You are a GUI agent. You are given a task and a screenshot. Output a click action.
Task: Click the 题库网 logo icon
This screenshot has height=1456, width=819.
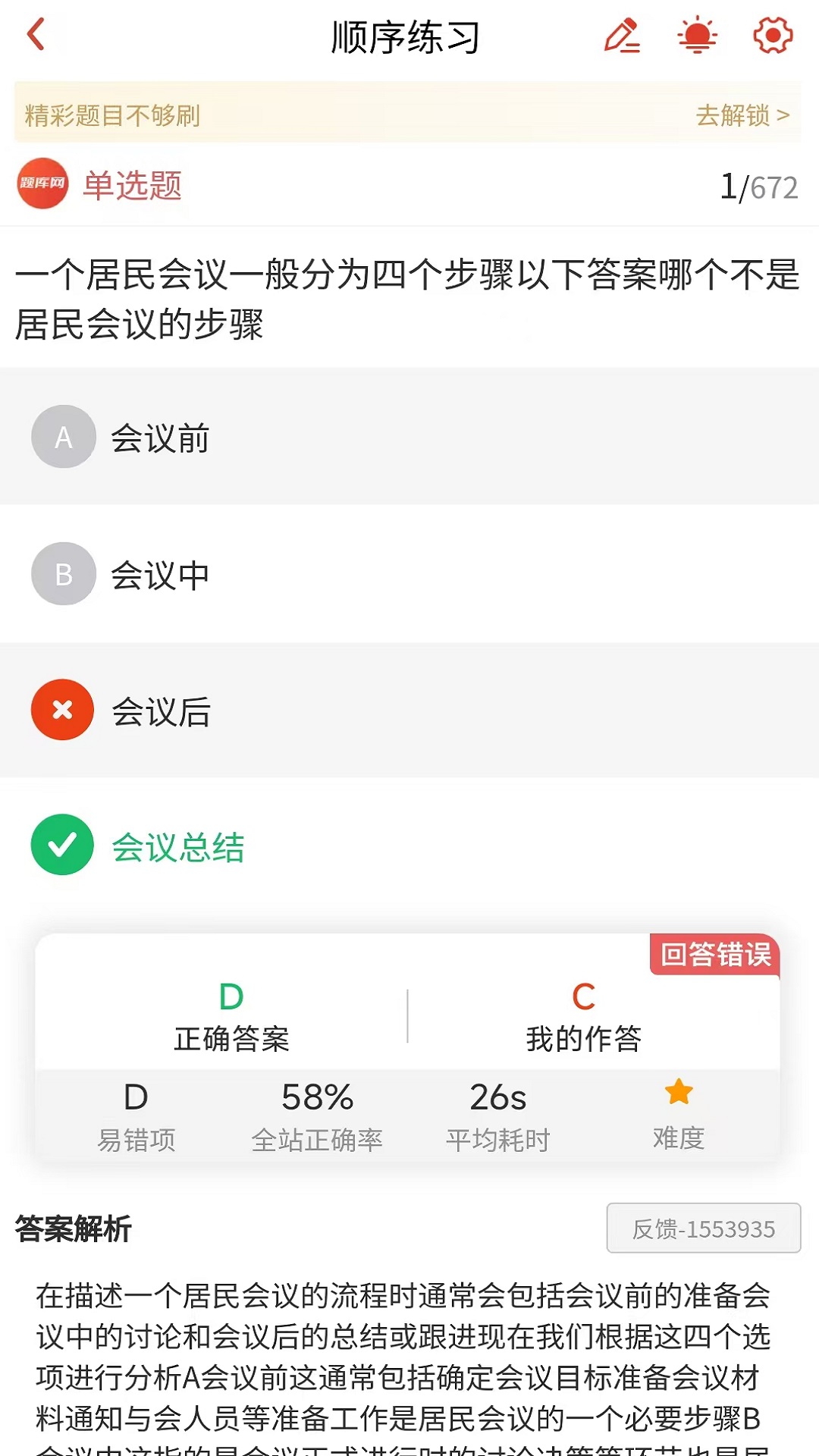click(43, 183)
